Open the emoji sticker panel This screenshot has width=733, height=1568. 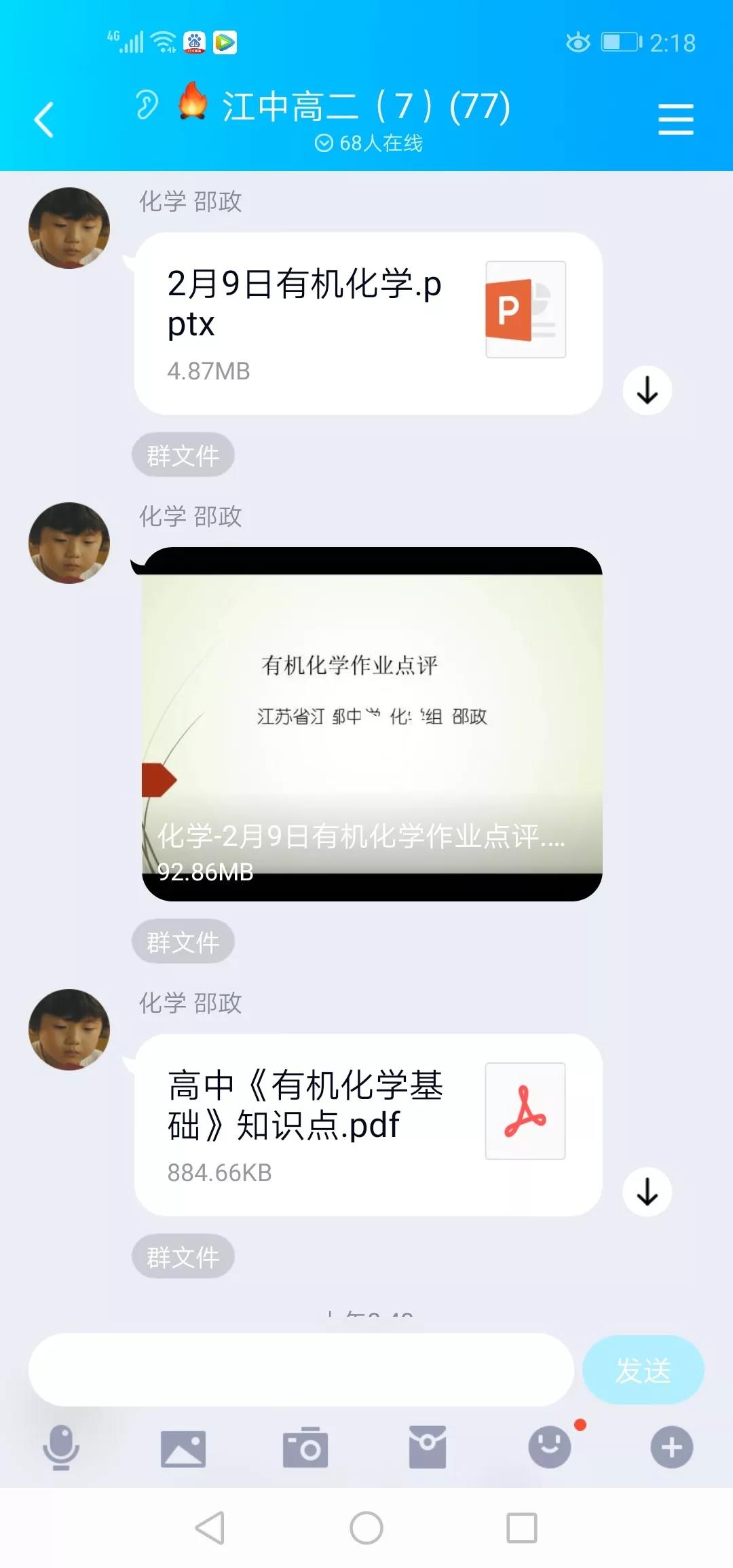pyautogui.click(x=550, y=1448)
